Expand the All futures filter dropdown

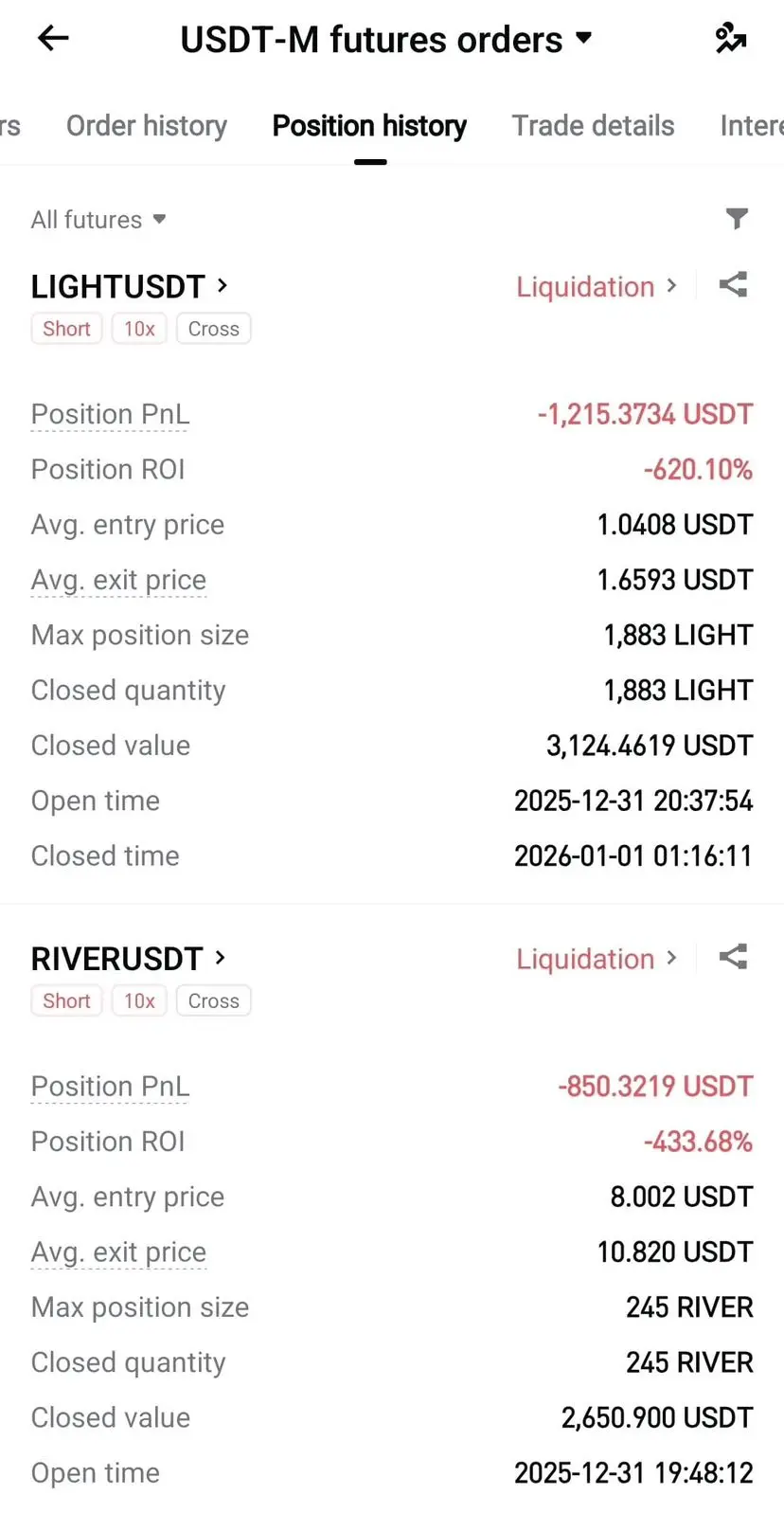pos(98,220)
